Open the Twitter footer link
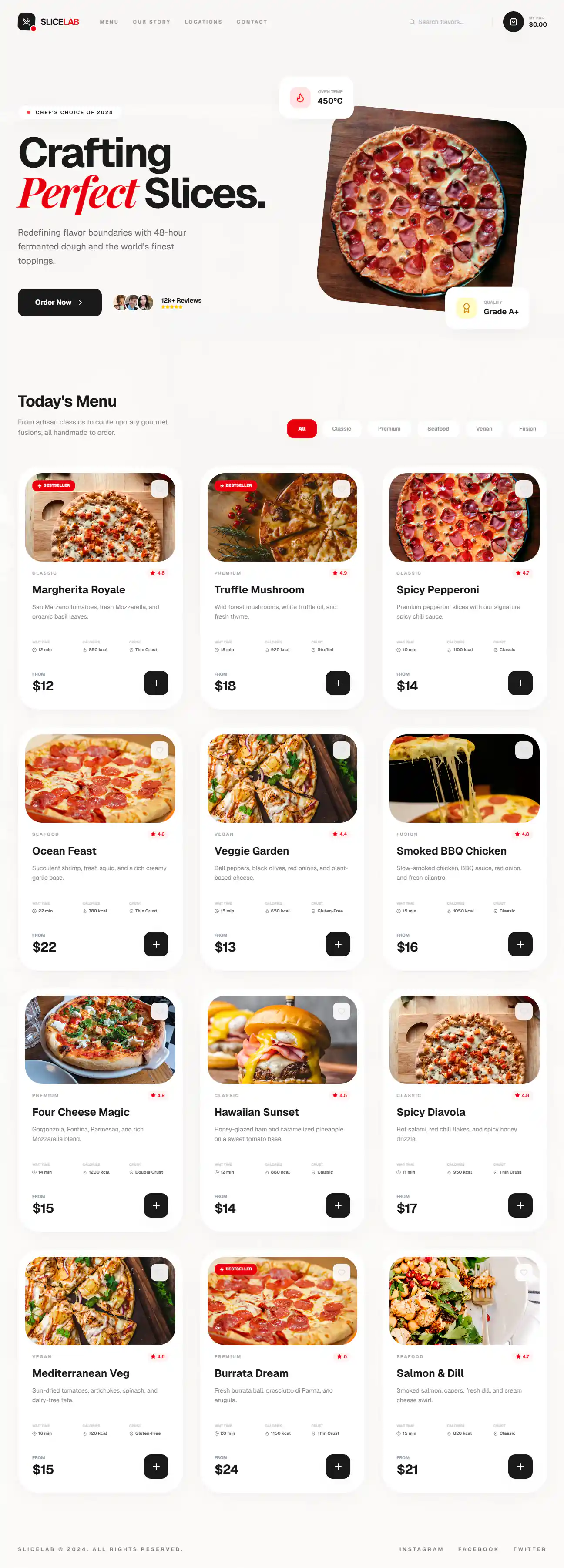This screenshot has width=564, height=1568. coord(529,1549)
